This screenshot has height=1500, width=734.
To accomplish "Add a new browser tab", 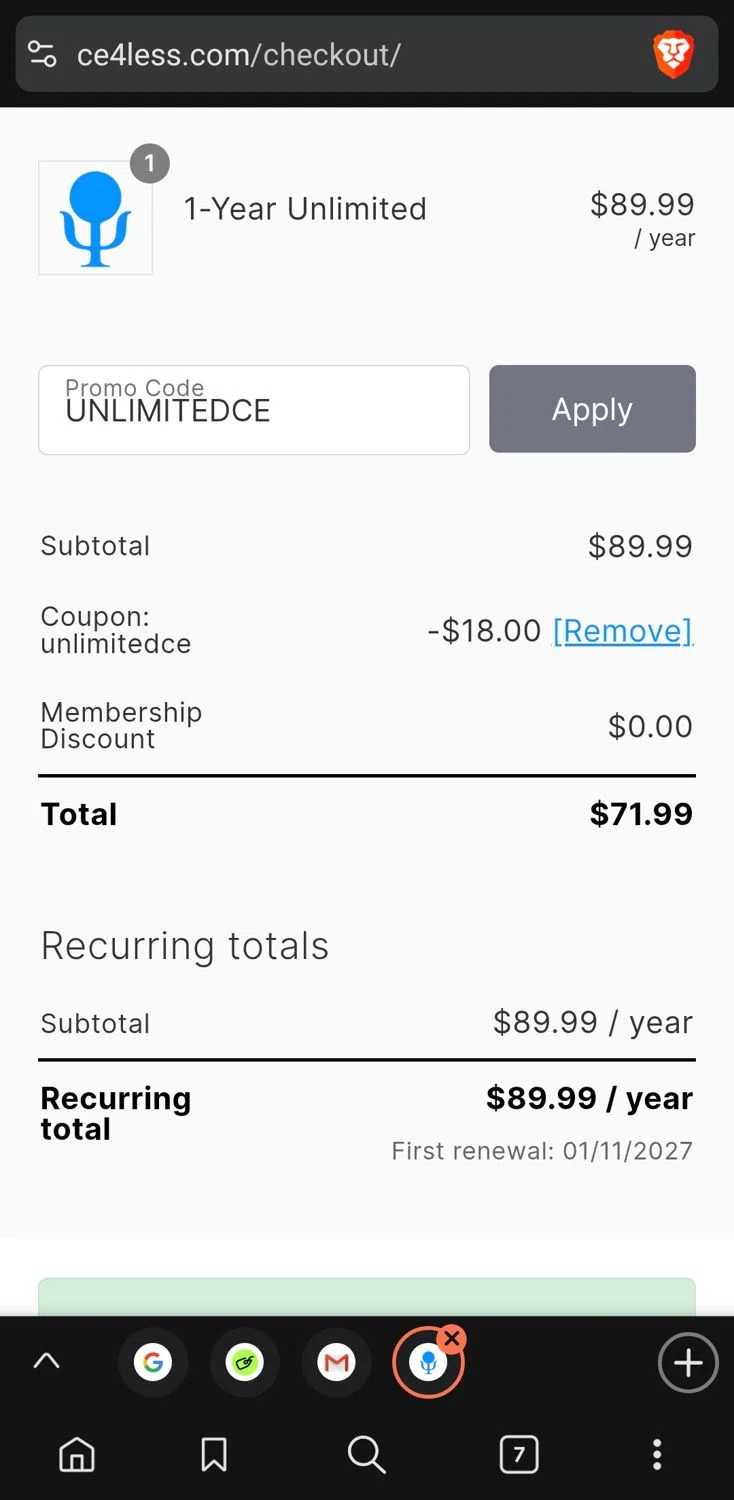I will (x=687, y=1362).
